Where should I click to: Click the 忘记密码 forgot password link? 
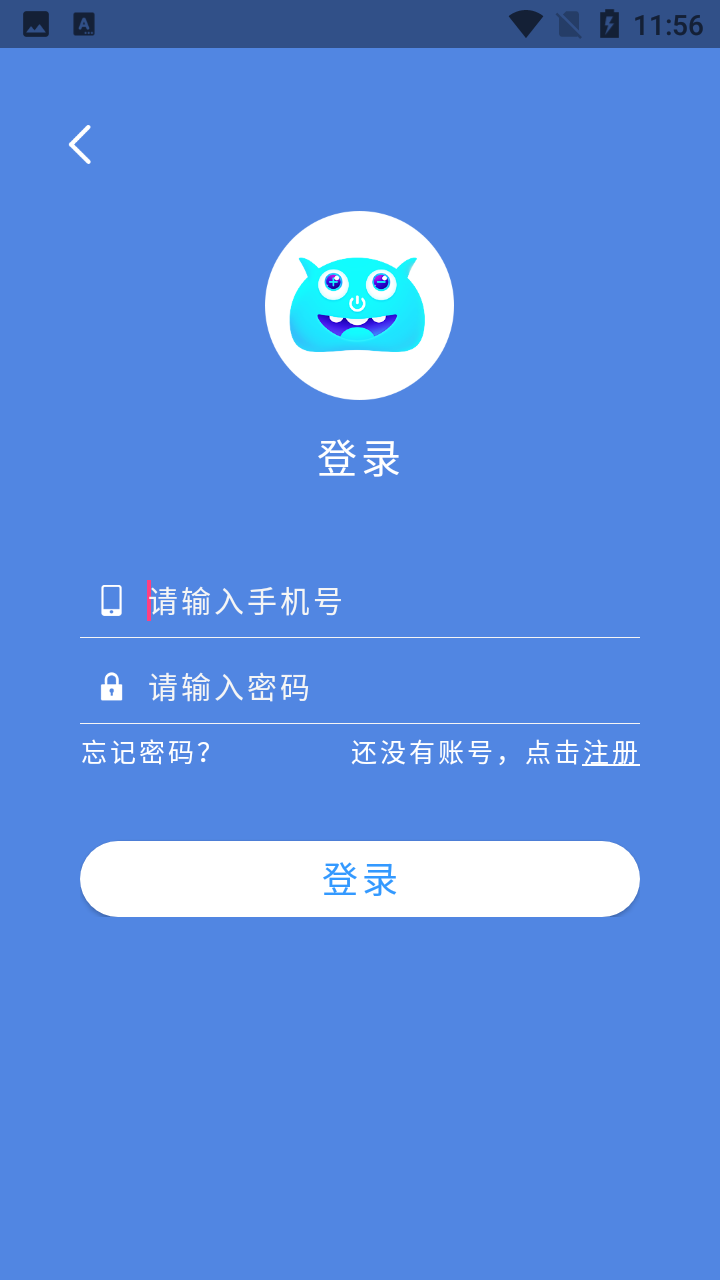(x=146, y=753)
